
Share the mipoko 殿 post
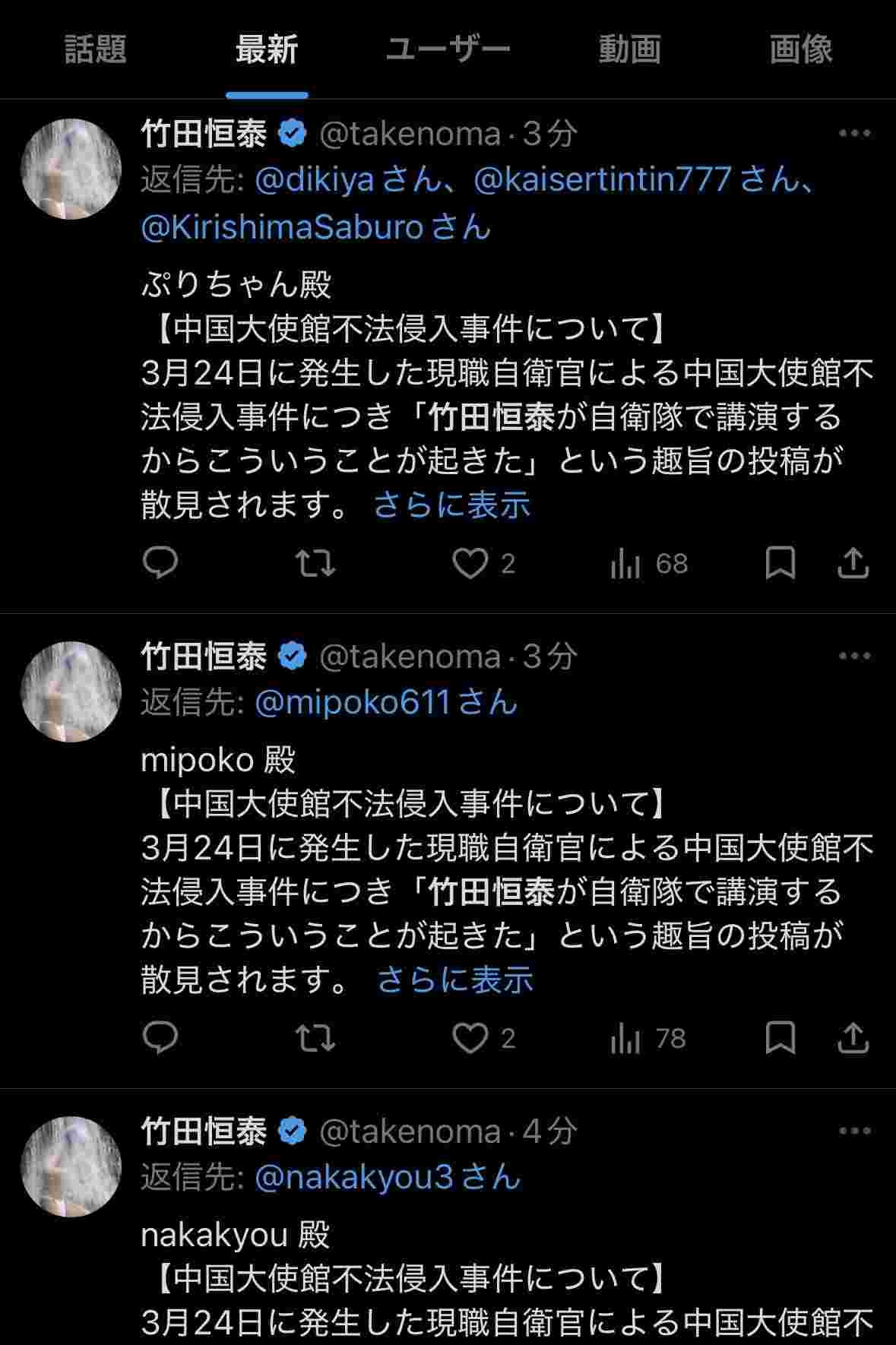tap(853, 1039)
